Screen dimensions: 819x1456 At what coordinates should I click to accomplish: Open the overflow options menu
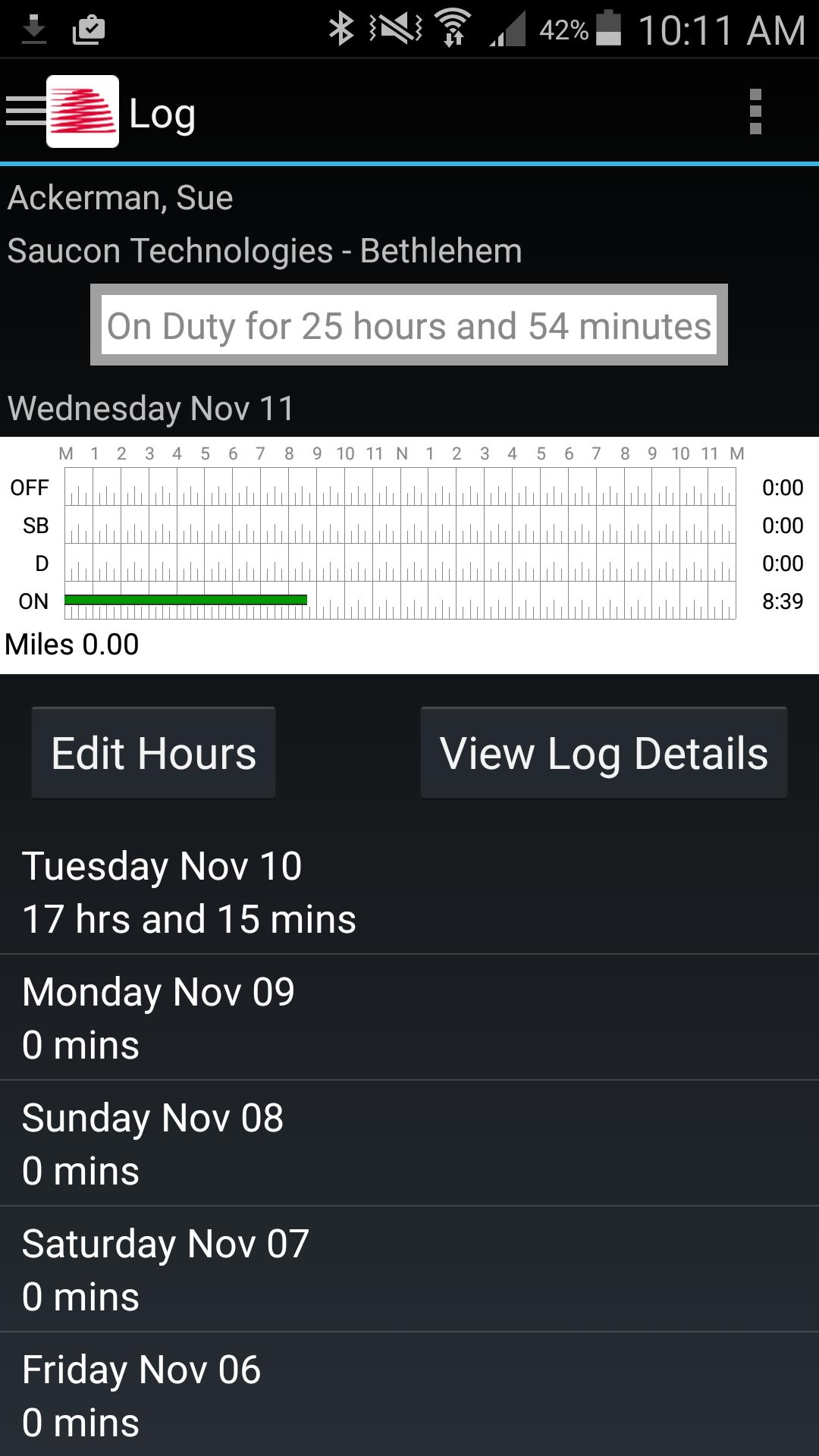755,112
